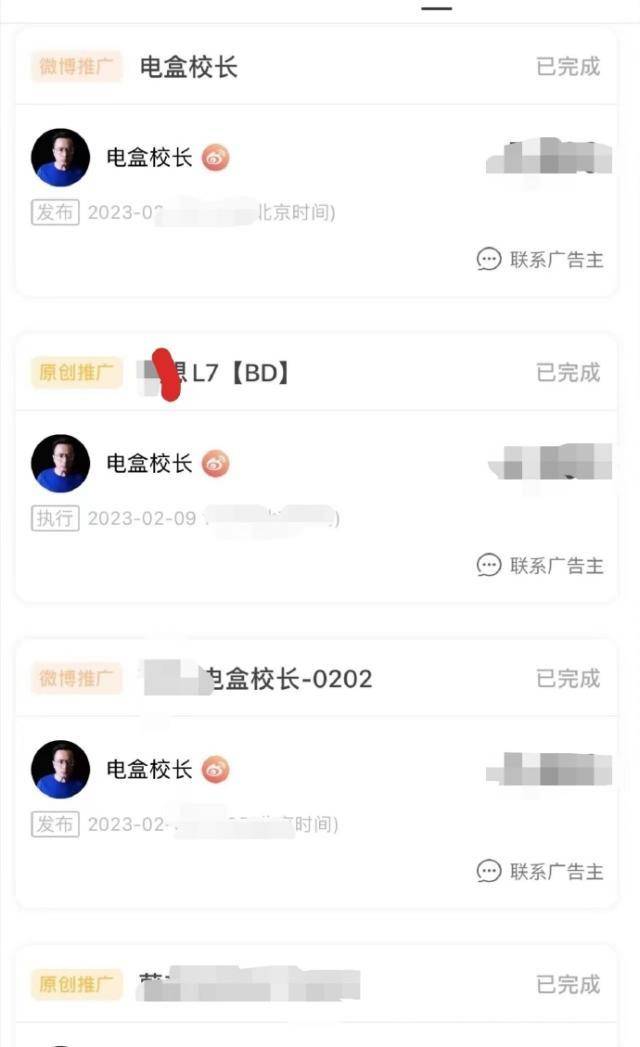Tap 联系广告主 in the 电盒校长-0202 order
Image resolution: width=640 pixels, height=1047 pixels.
click(x=541, y=871)
